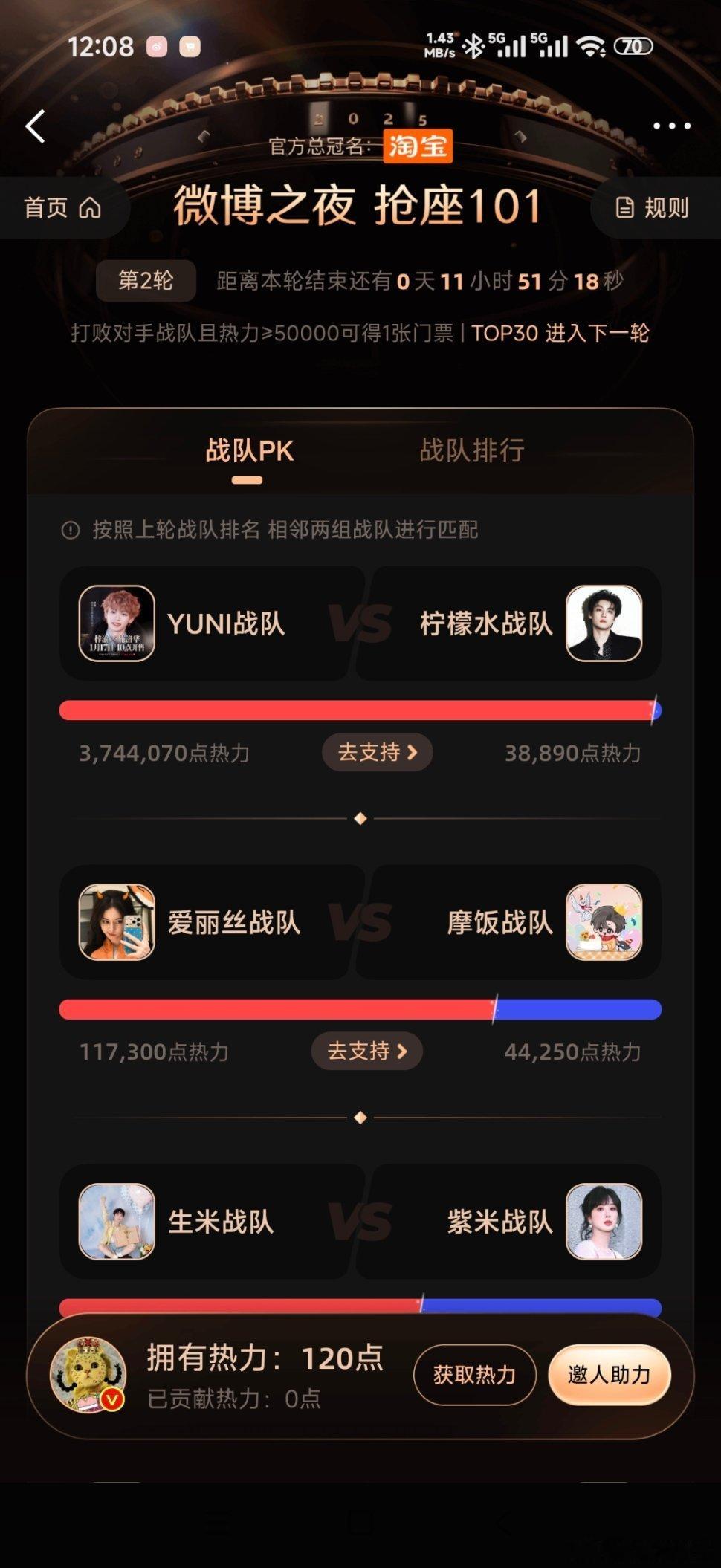Tap the info icon before the matching notice
The image size is (721, 1568).
pos(69,531)
